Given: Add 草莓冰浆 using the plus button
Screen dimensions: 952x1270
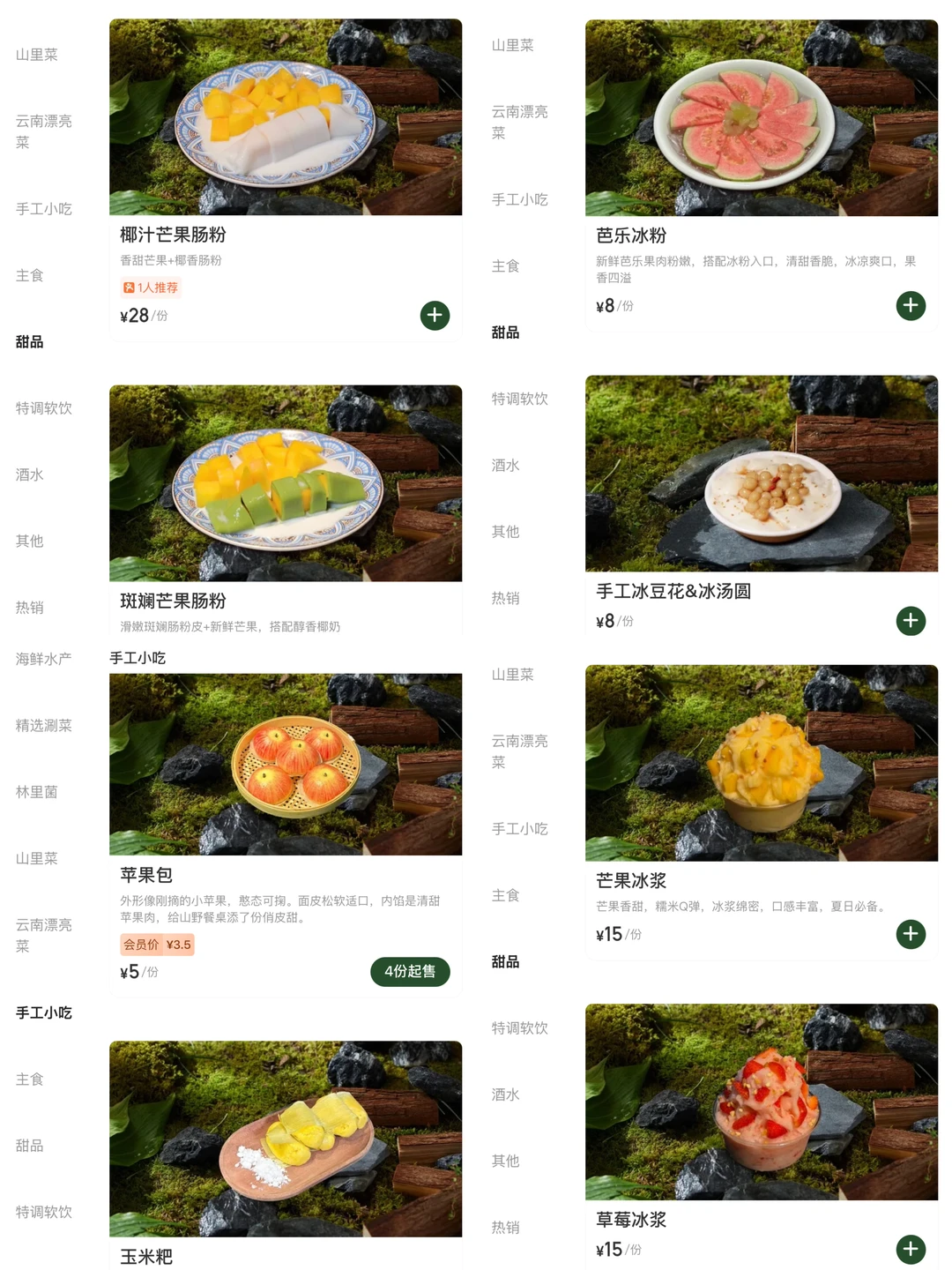Looking at the screenshot, I should tap(911, 1249).
